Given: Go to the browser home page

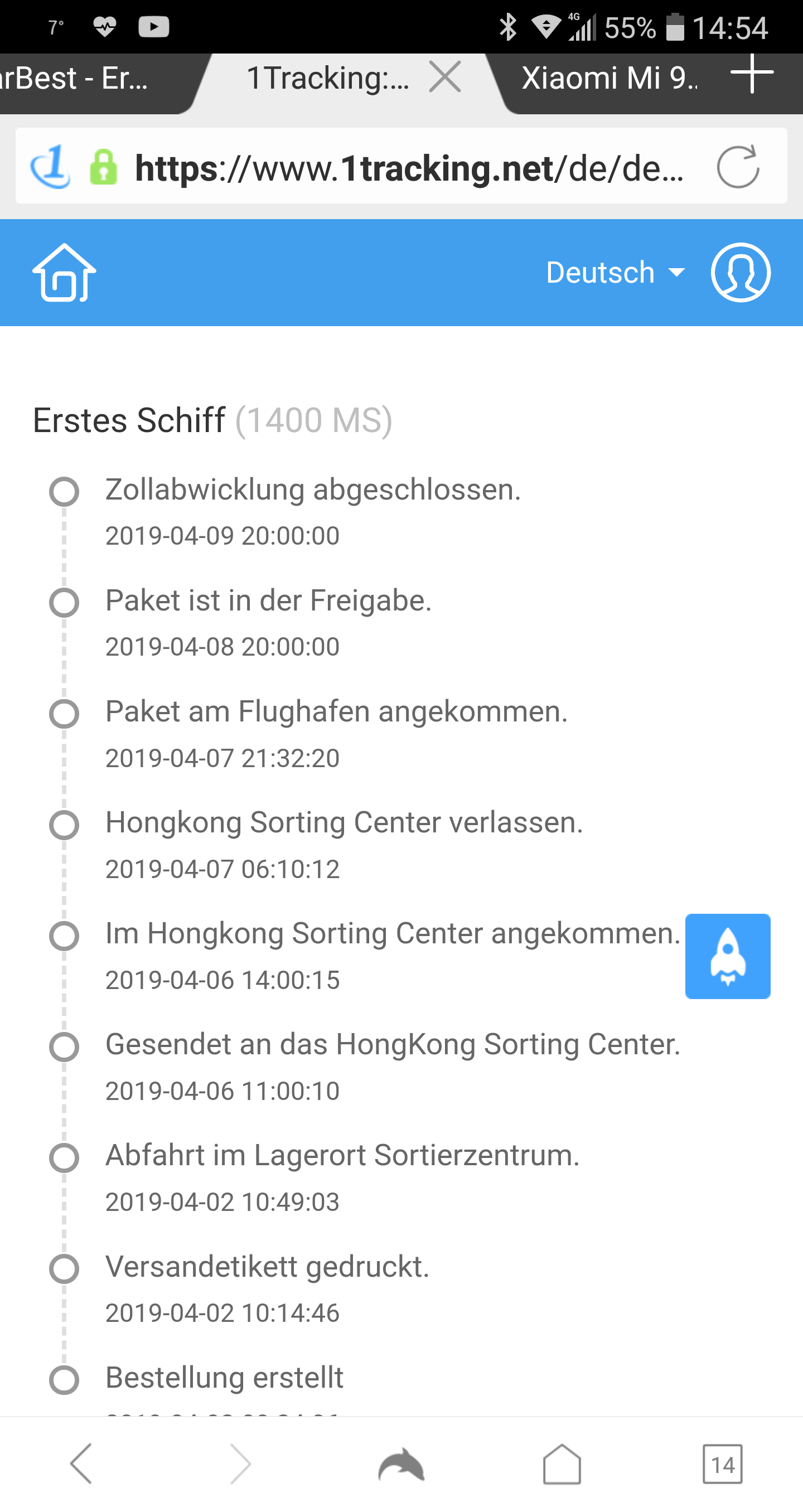Looking at the screenshot, I should (562, 1464).
